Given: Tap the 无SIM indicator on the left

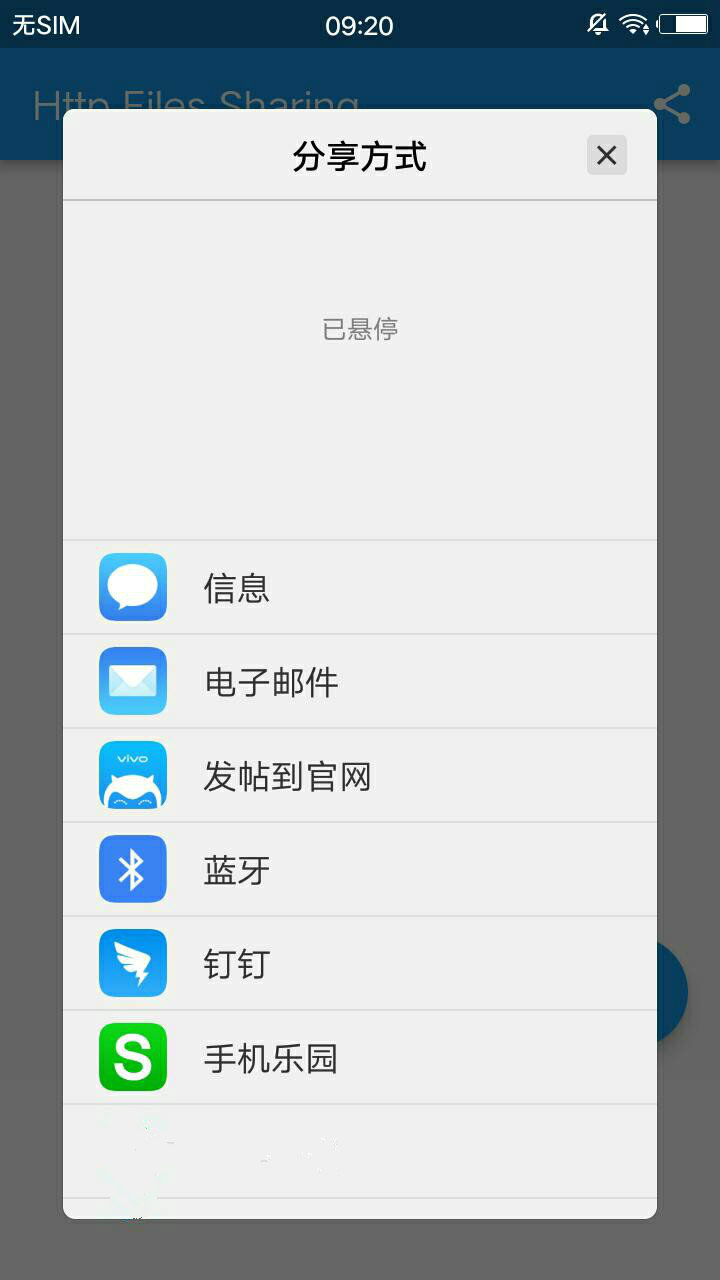Looking at the screenshot, I should click(x=43, y=24).
